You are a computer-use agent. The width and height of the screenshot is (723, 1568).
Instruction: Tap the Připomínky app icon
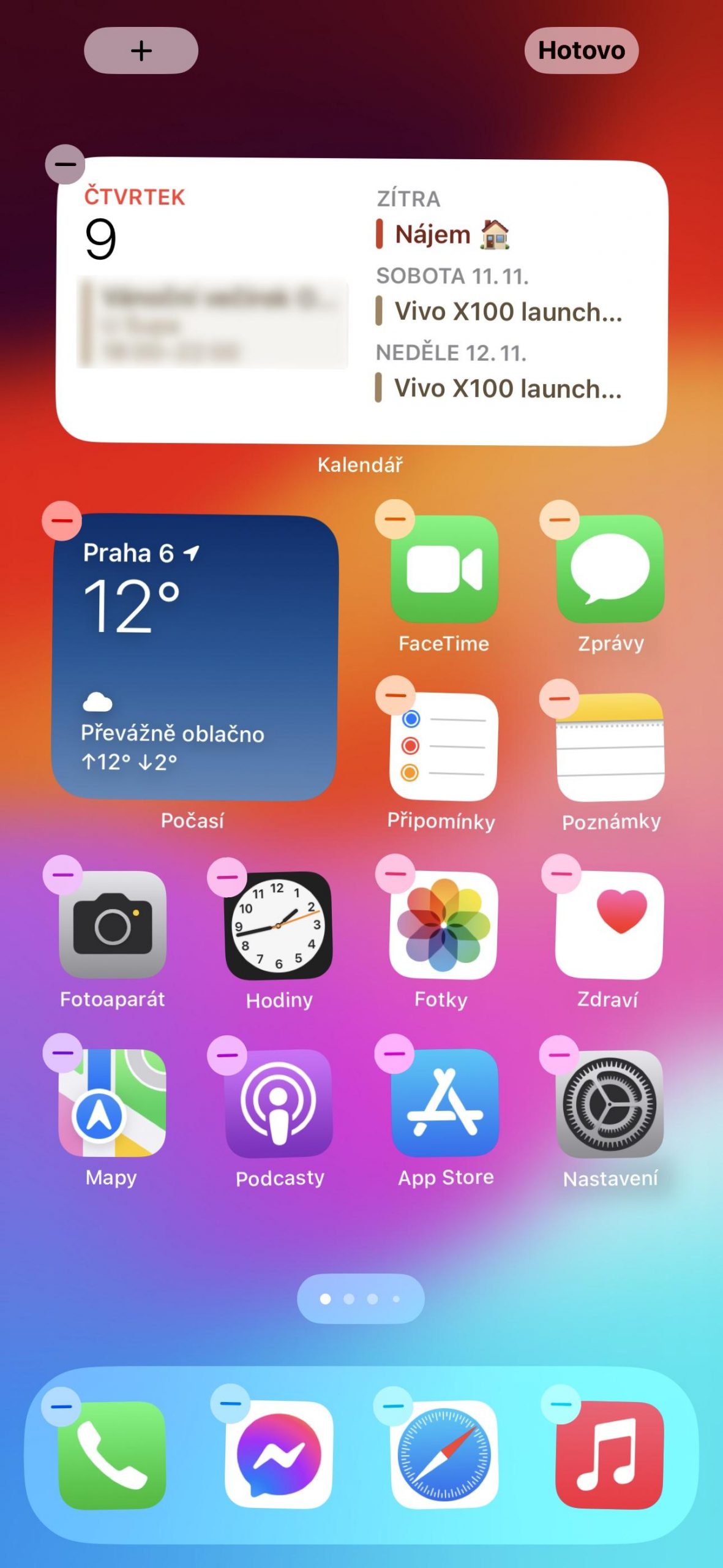(444, 747)
